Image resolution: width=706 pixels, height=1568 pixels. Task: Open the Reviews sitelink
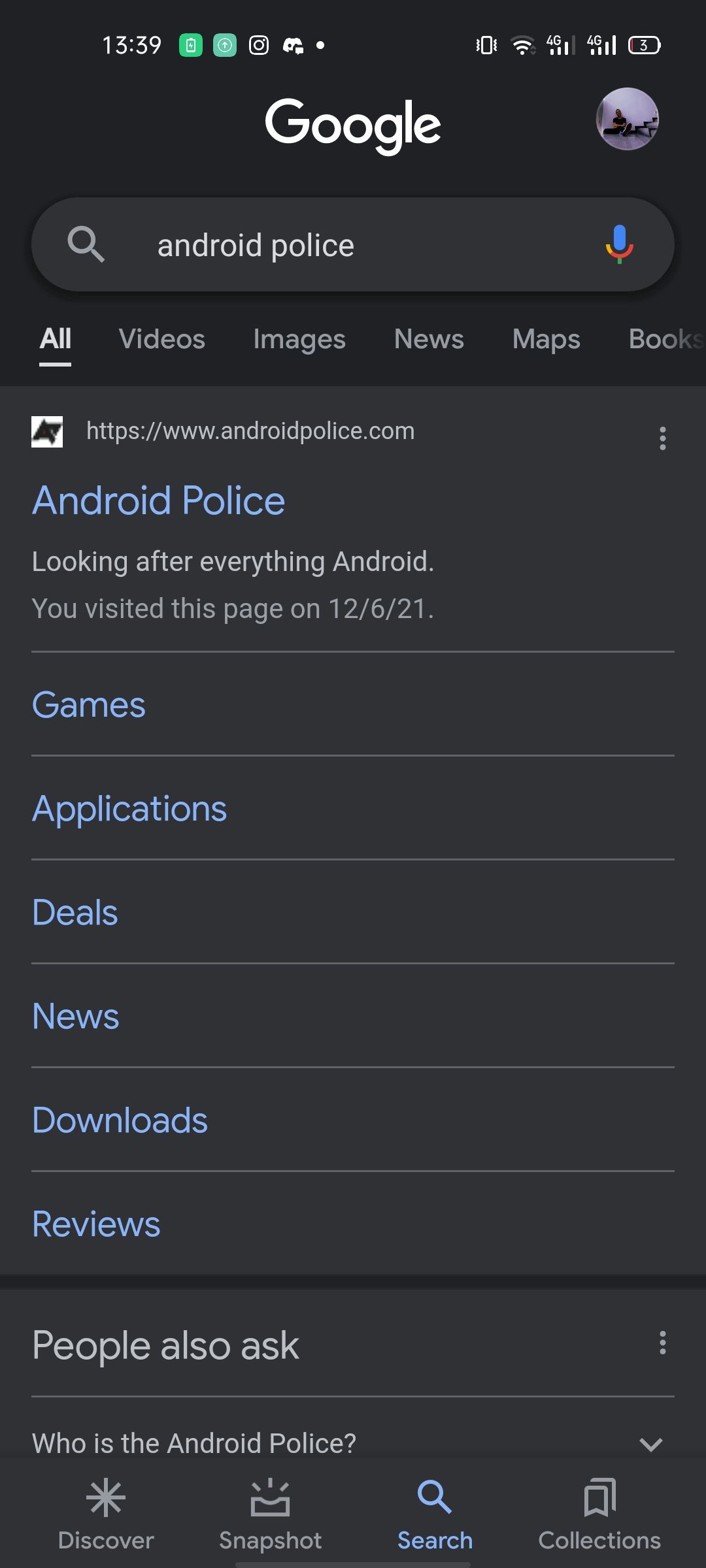96,1224
